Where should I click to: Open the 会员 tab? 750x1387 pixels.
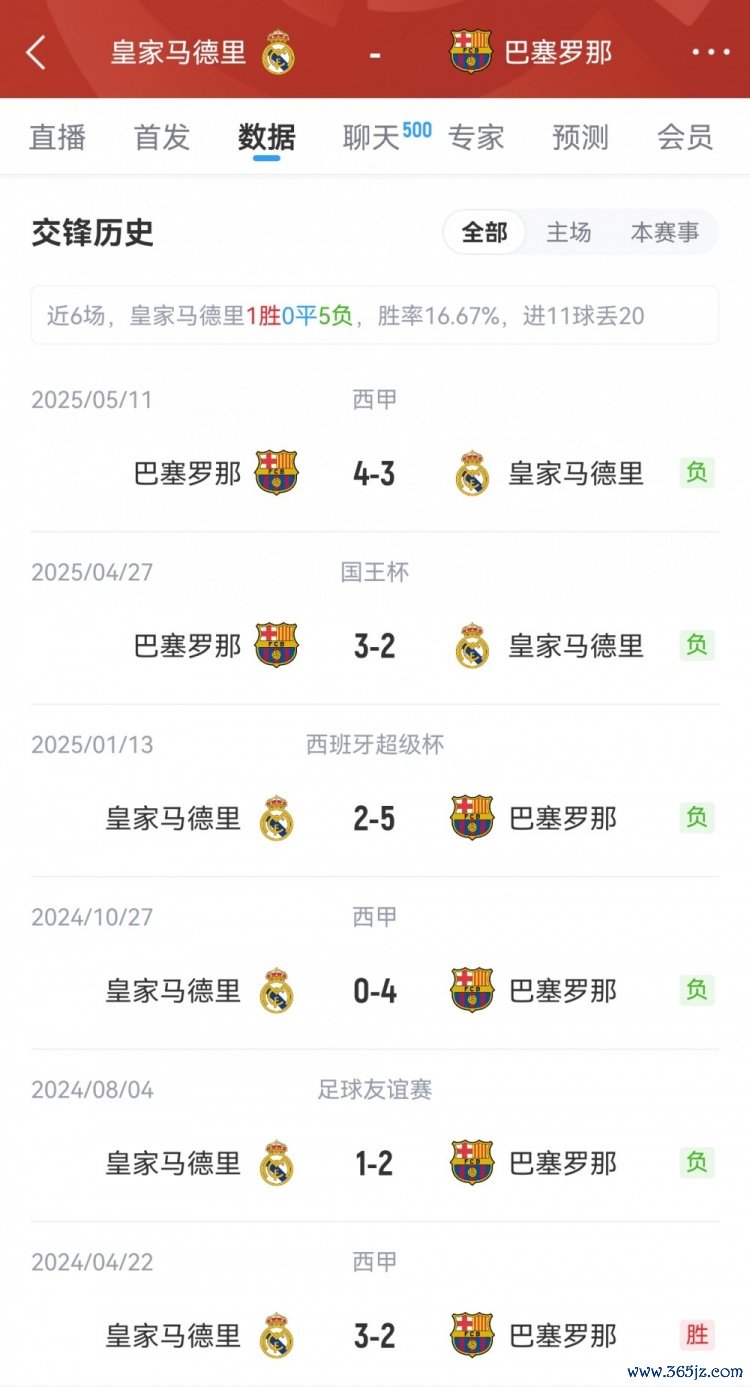tap(685, 137)
